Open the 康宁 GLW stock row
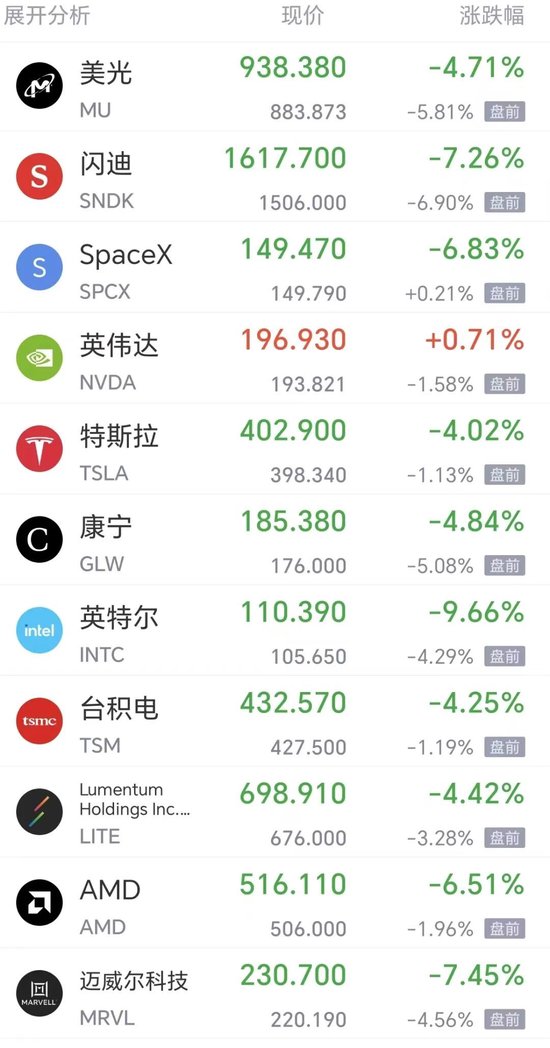Image resolution: width=550 pixels, height=1048 pixels. click(275, 540)
